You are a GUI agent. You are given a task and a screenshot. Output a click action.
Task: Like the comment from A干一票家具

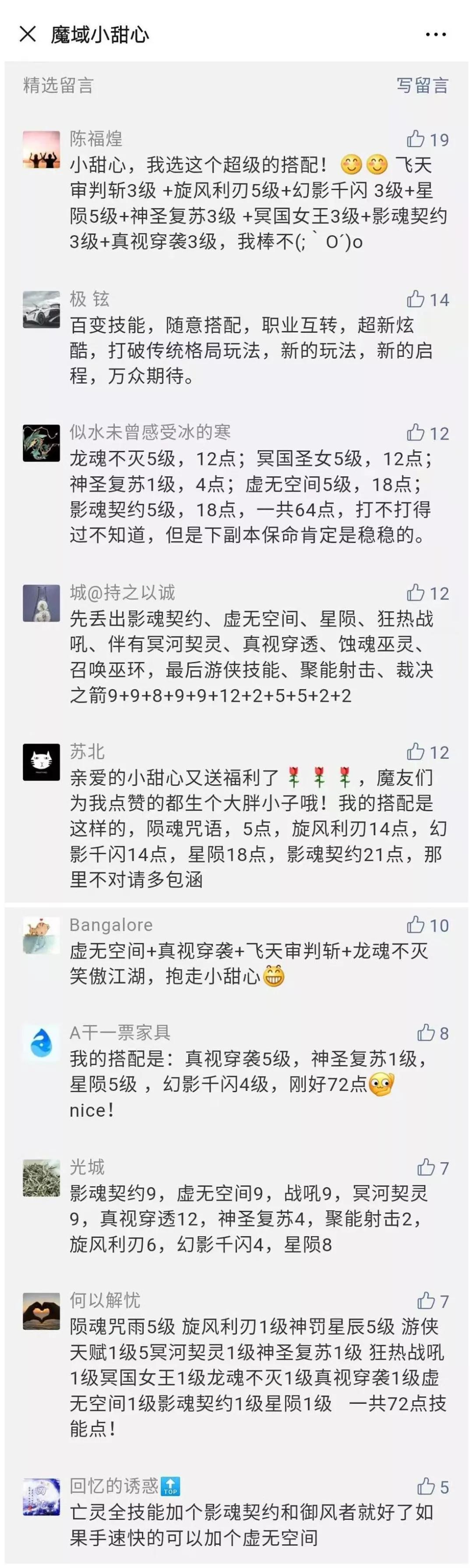pos(426,1032)
